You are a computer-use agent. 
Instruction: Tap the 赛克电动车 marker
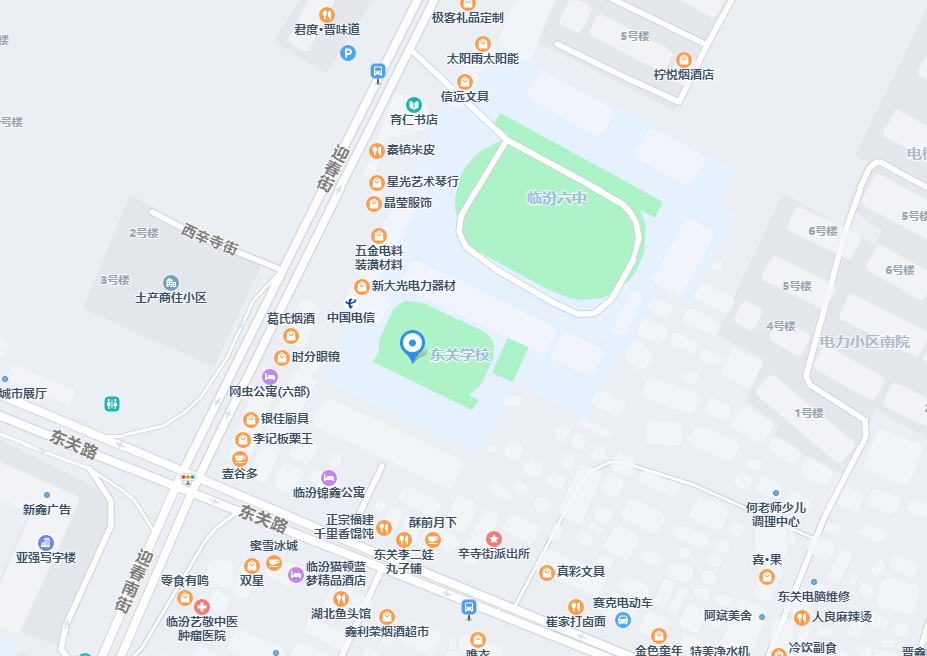(622, 620)
